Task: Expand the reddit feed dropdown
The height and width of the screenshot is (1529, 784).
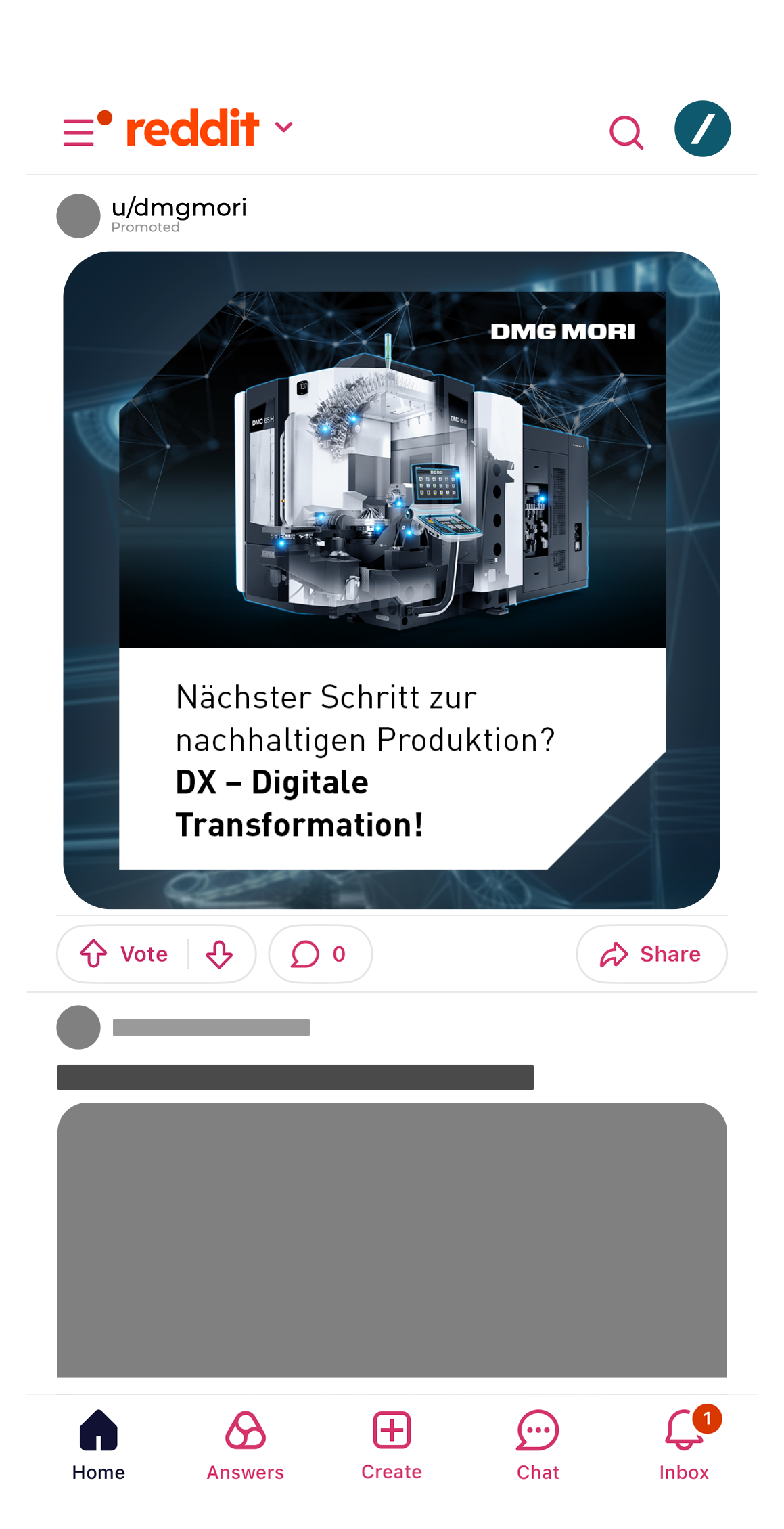Action: point(283,127)
